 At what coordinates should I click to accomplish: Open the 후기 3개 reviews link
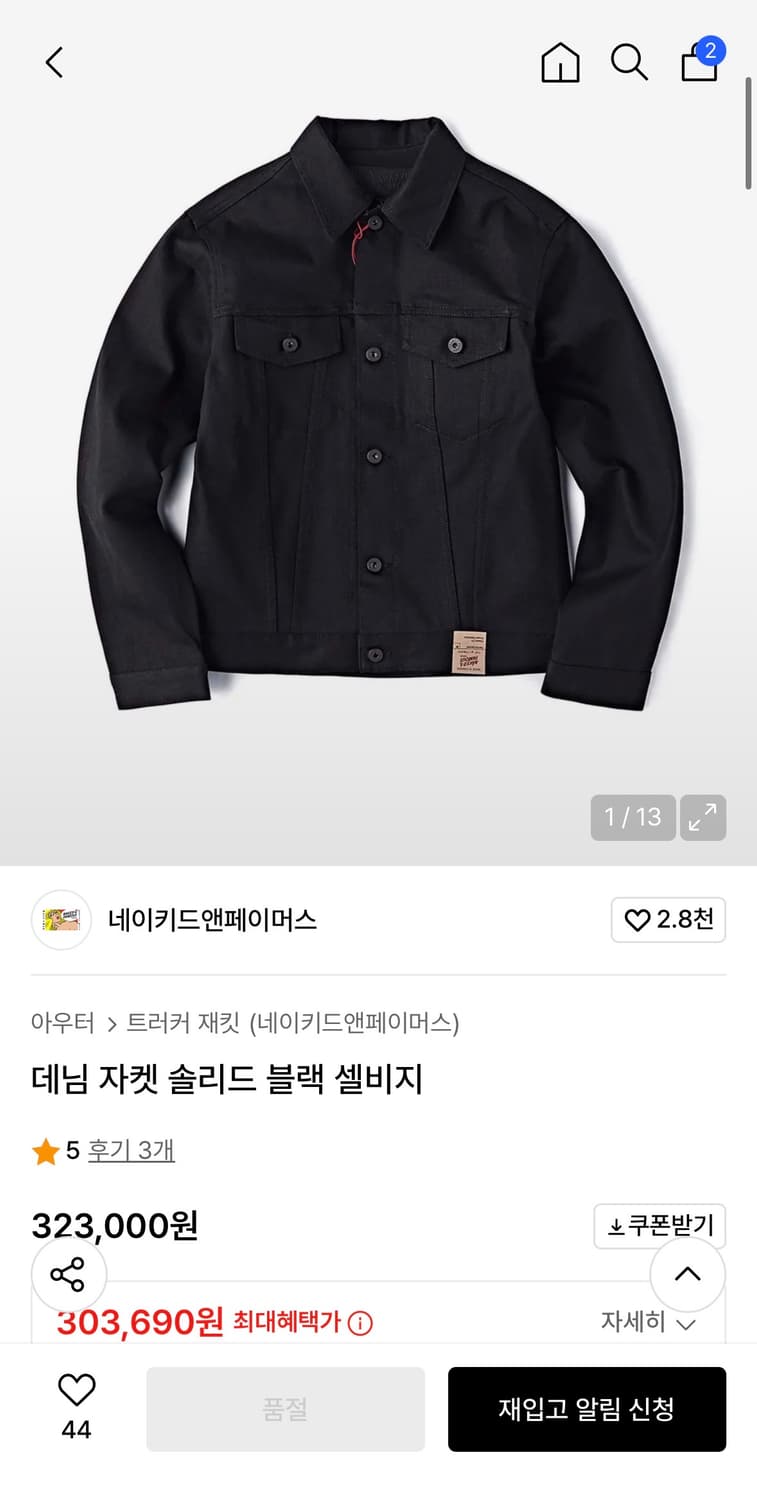131,1150
